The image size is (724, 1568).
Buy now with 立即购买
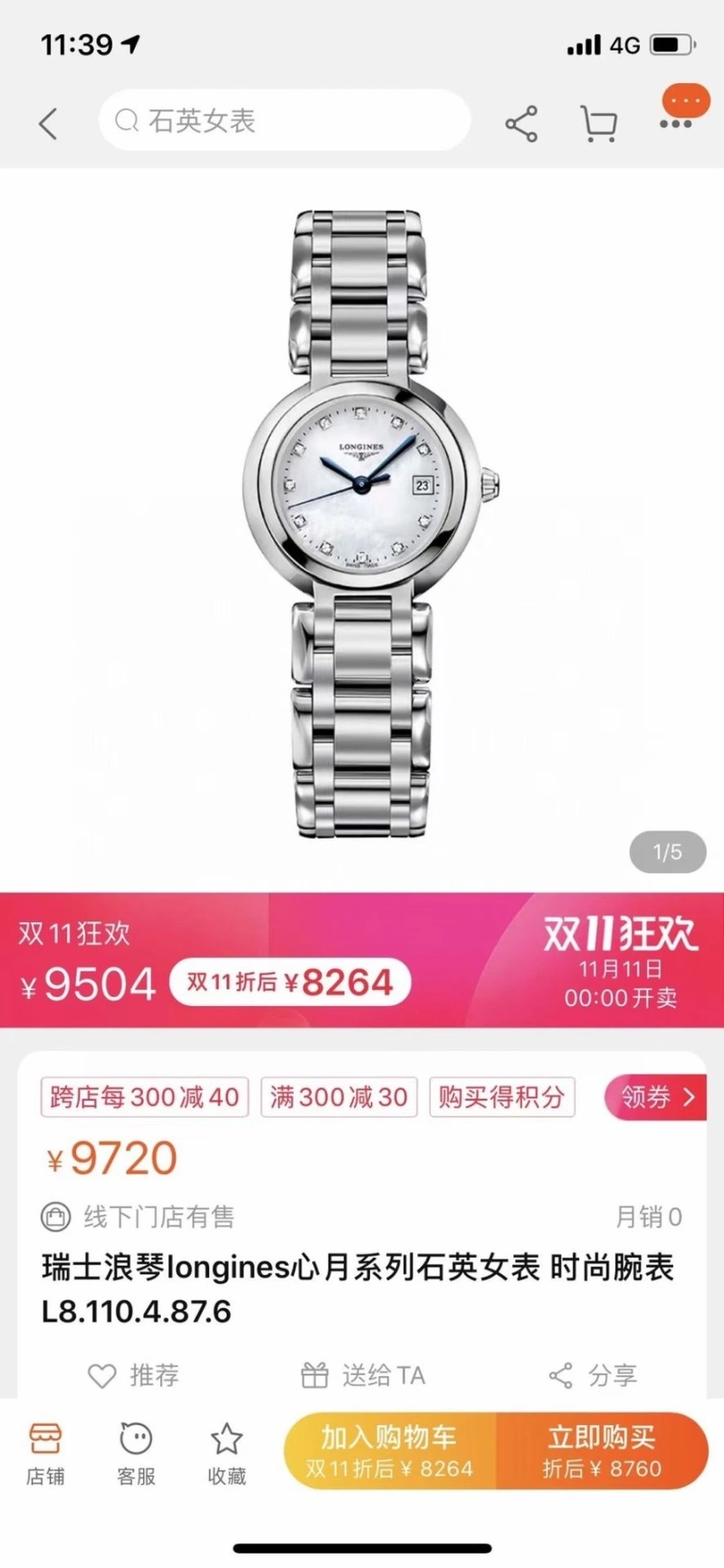coord(602,1450)
